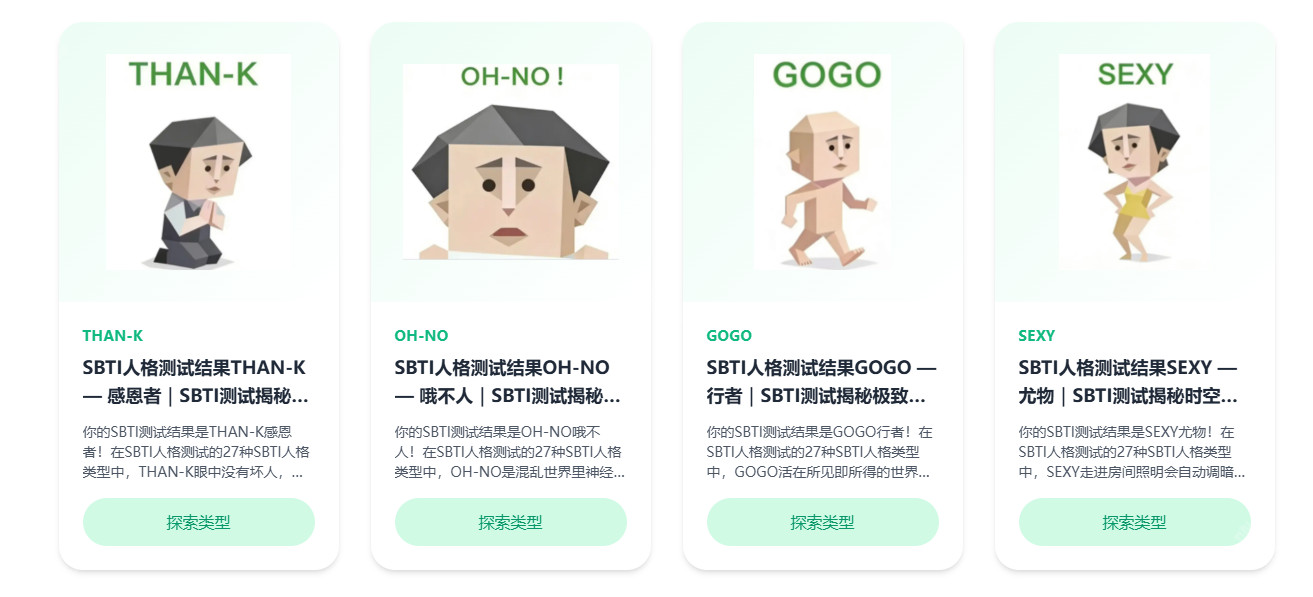This screenshot has height=597, width=1313.
Task: Explore the OH-NO type via 探索类型
Action: tap(510, 522)
